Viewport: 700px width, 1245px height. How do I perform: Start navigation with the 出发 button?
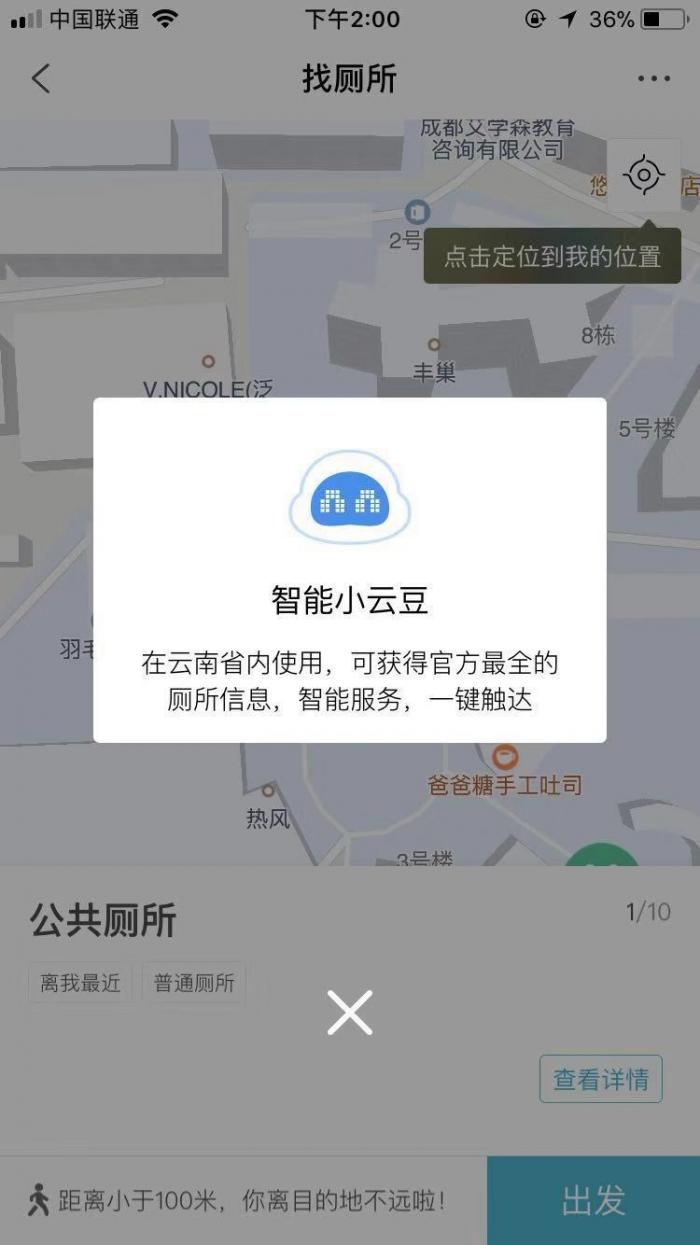coord(594,1201)
